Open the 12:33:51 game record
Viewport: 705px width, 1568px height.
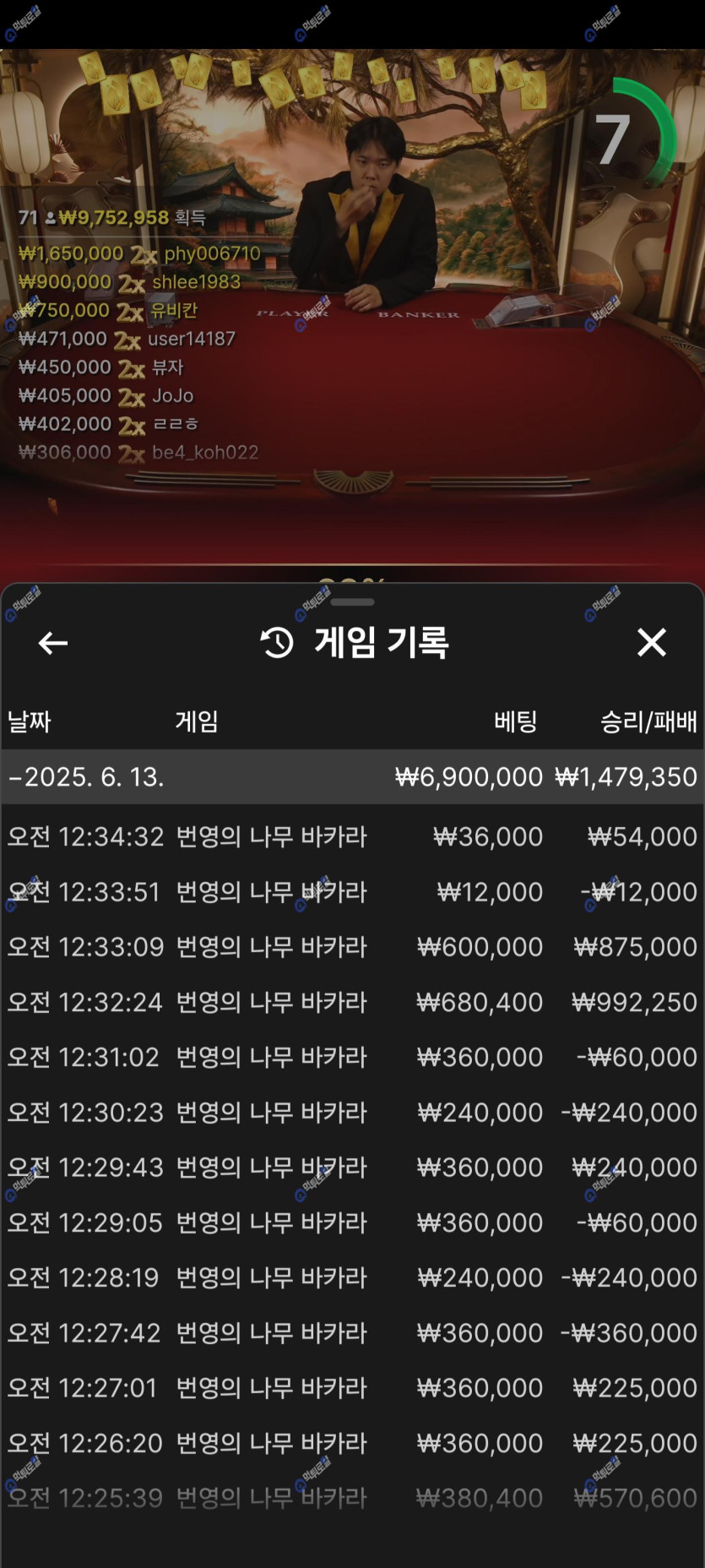click(352, 891)
